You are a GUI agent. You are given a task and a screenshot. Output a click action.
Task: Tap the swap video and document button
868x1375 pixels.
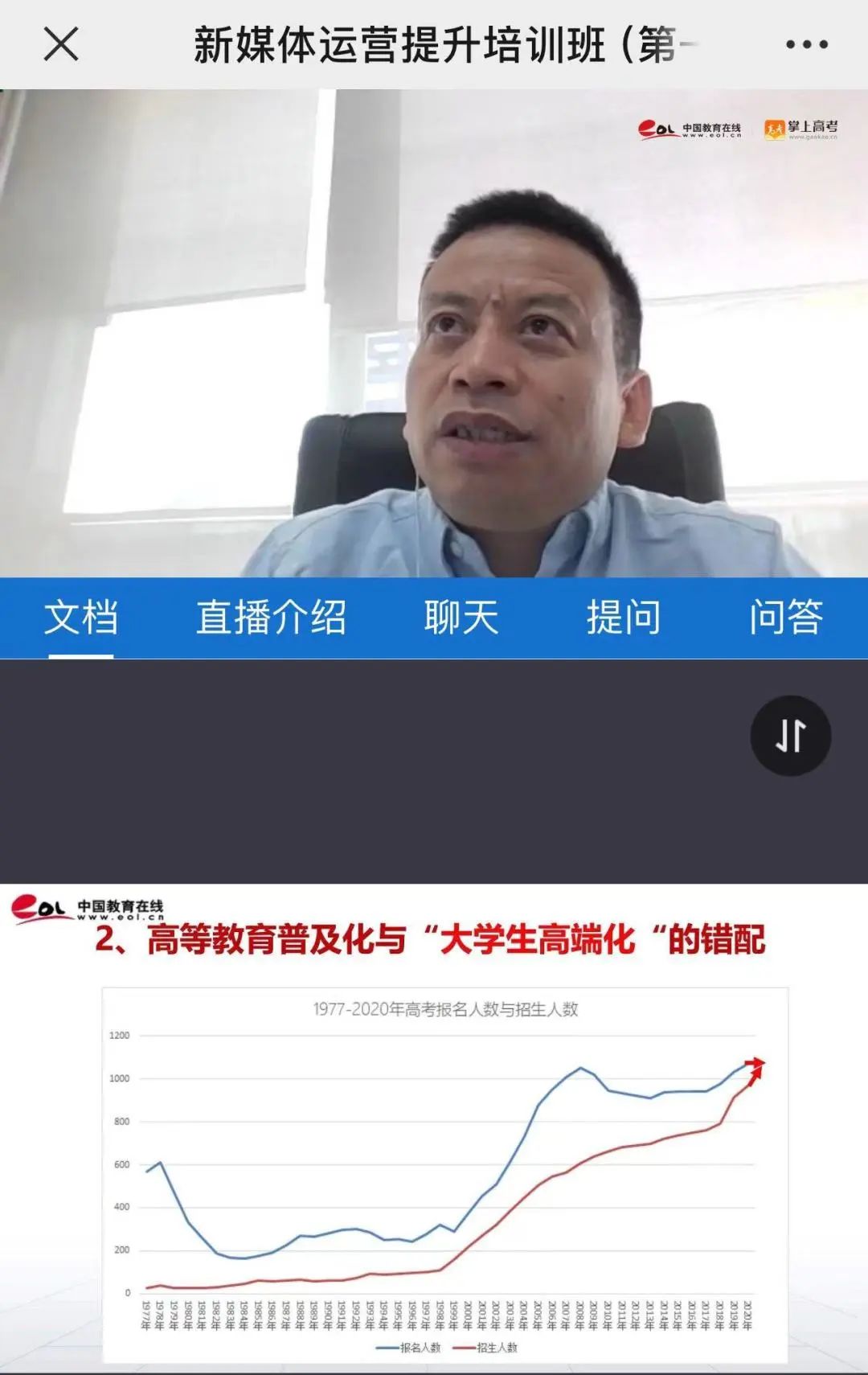tap(790, 736)
